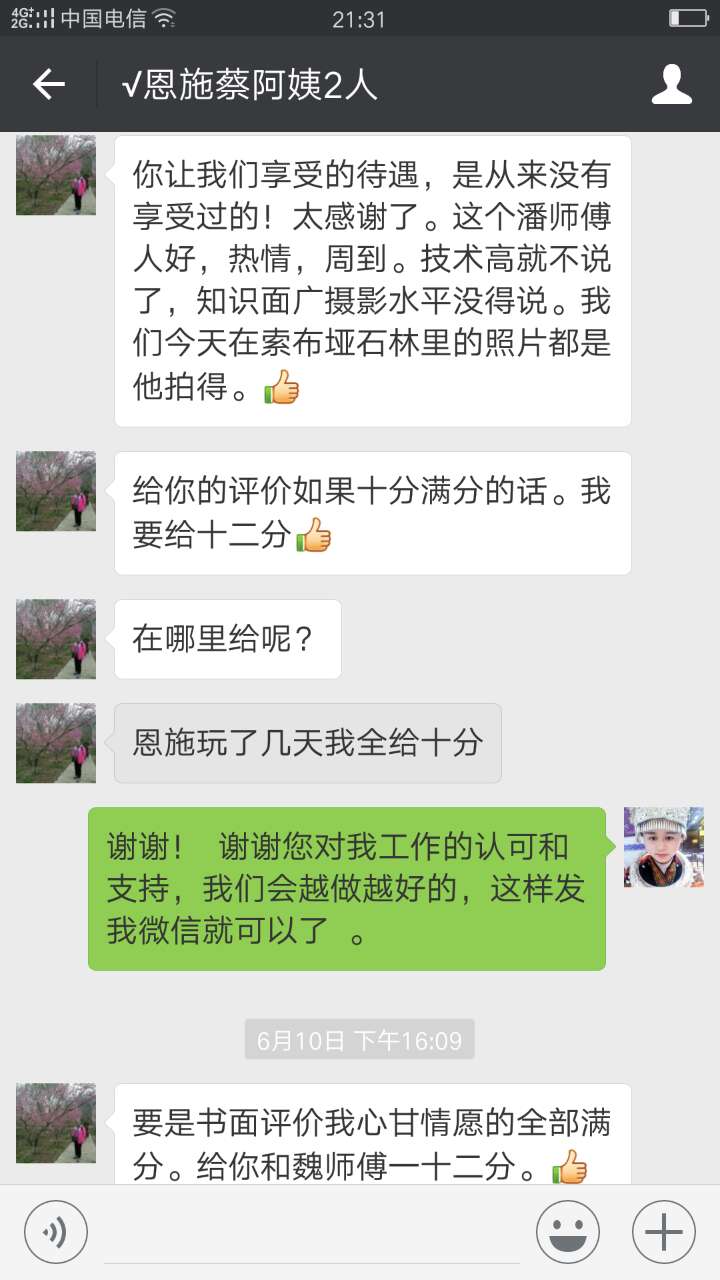Open the plus attachments menu
Image resolution: width=720 pixels, height=1280 pixels.
(x=663, y=1231)
